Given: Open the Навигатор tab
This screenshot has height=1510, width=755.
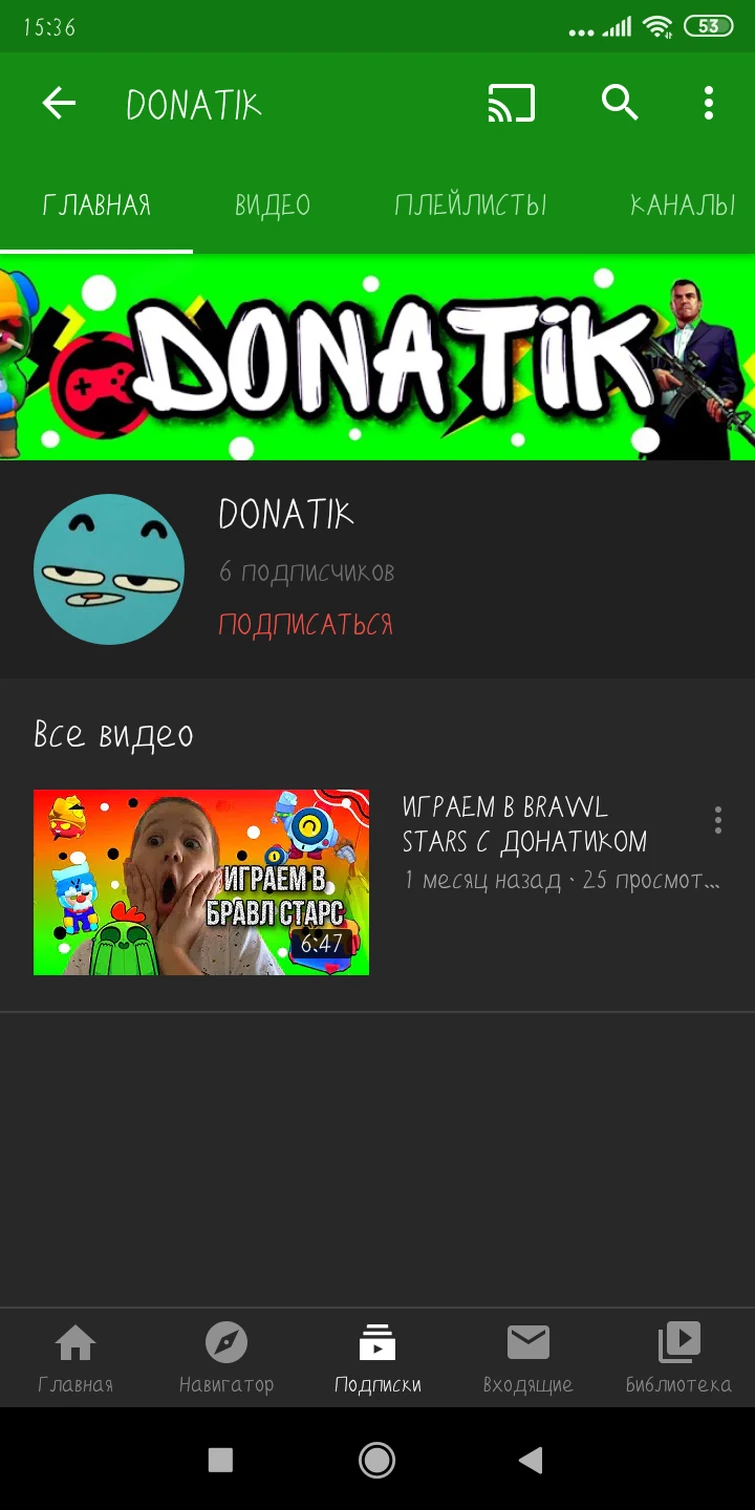Looking at the screenshot, I should pos(226,1357).
